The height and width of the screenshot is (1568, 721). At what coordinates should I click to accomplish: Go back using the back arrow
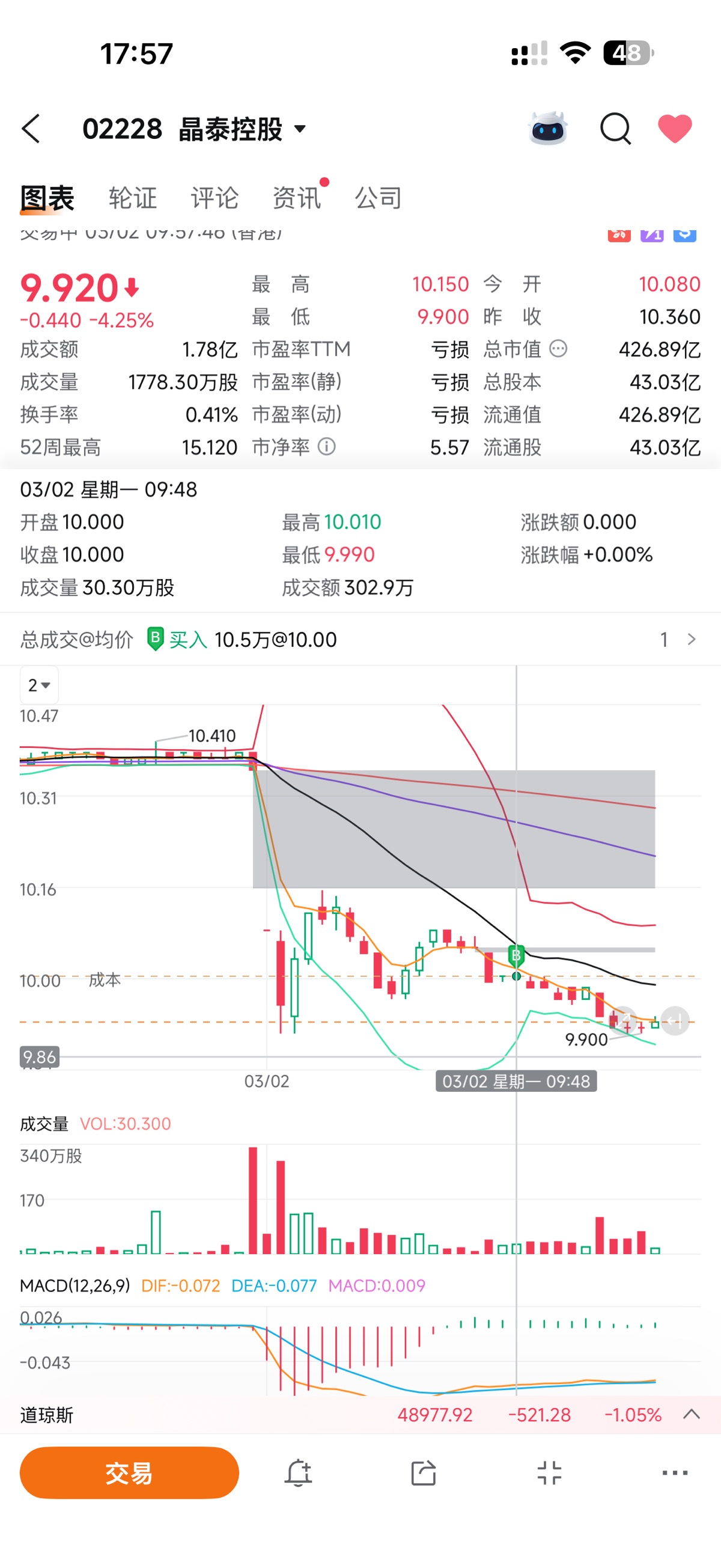pyautogui.click(x=32, y=129)
